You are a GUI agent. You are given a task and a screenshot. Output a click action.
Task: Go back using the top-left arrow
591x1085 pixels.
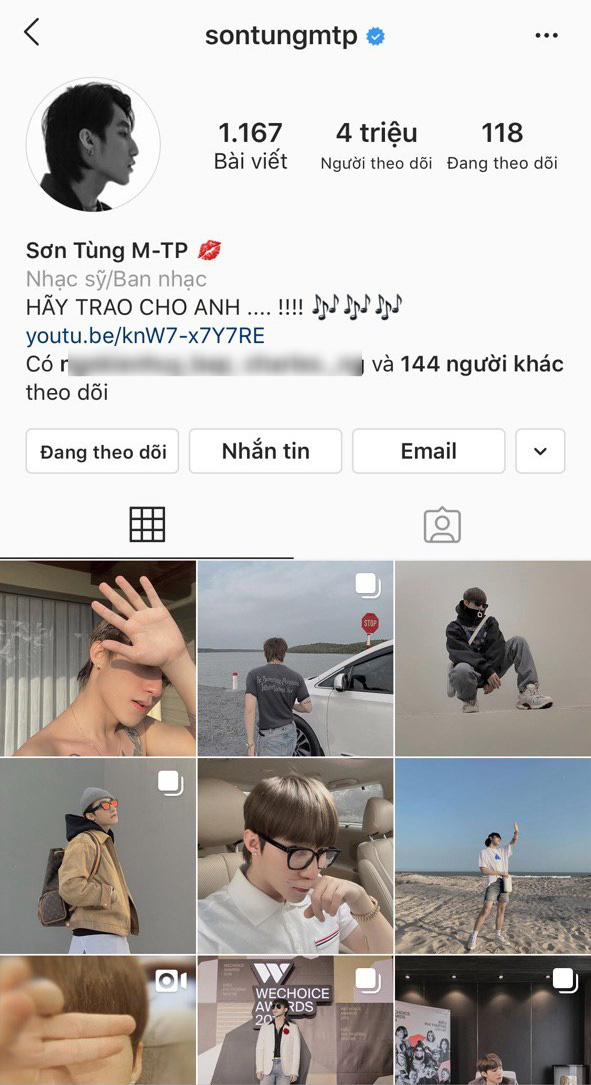[x=31, y=33]
